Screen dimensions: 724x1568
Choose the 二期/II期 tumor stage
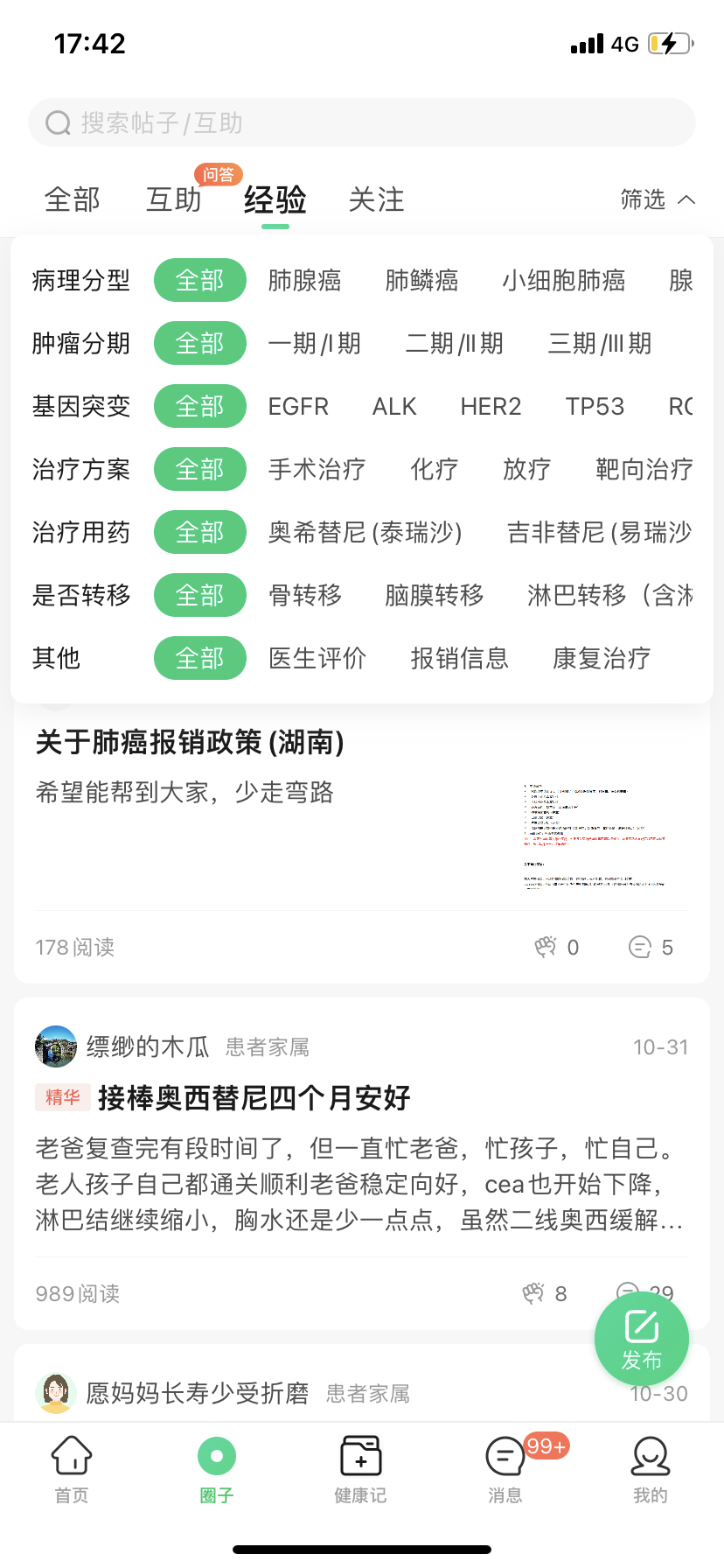click(455, 344)
